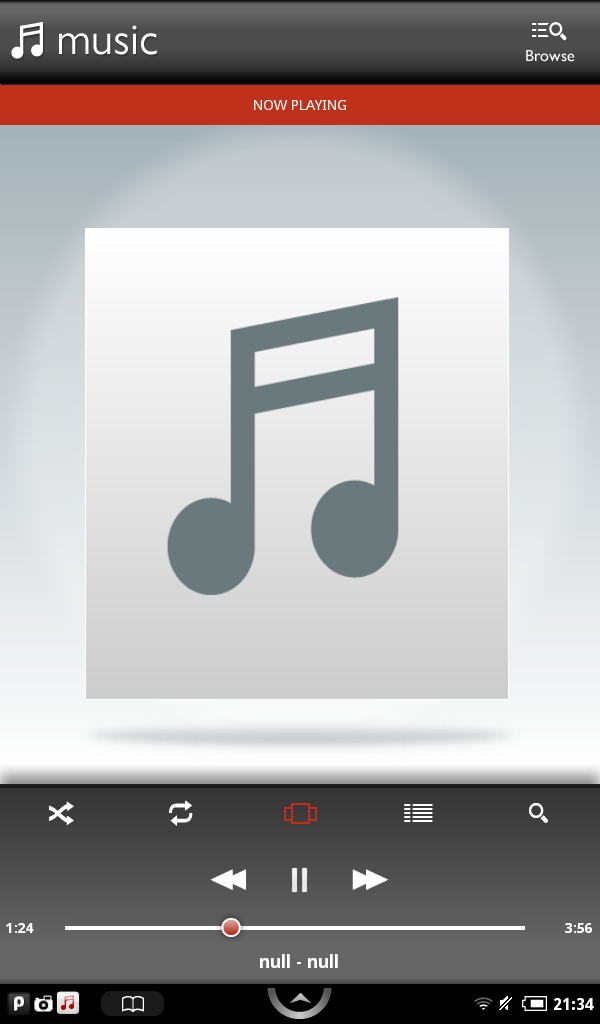Open the reader book button

133,1004
